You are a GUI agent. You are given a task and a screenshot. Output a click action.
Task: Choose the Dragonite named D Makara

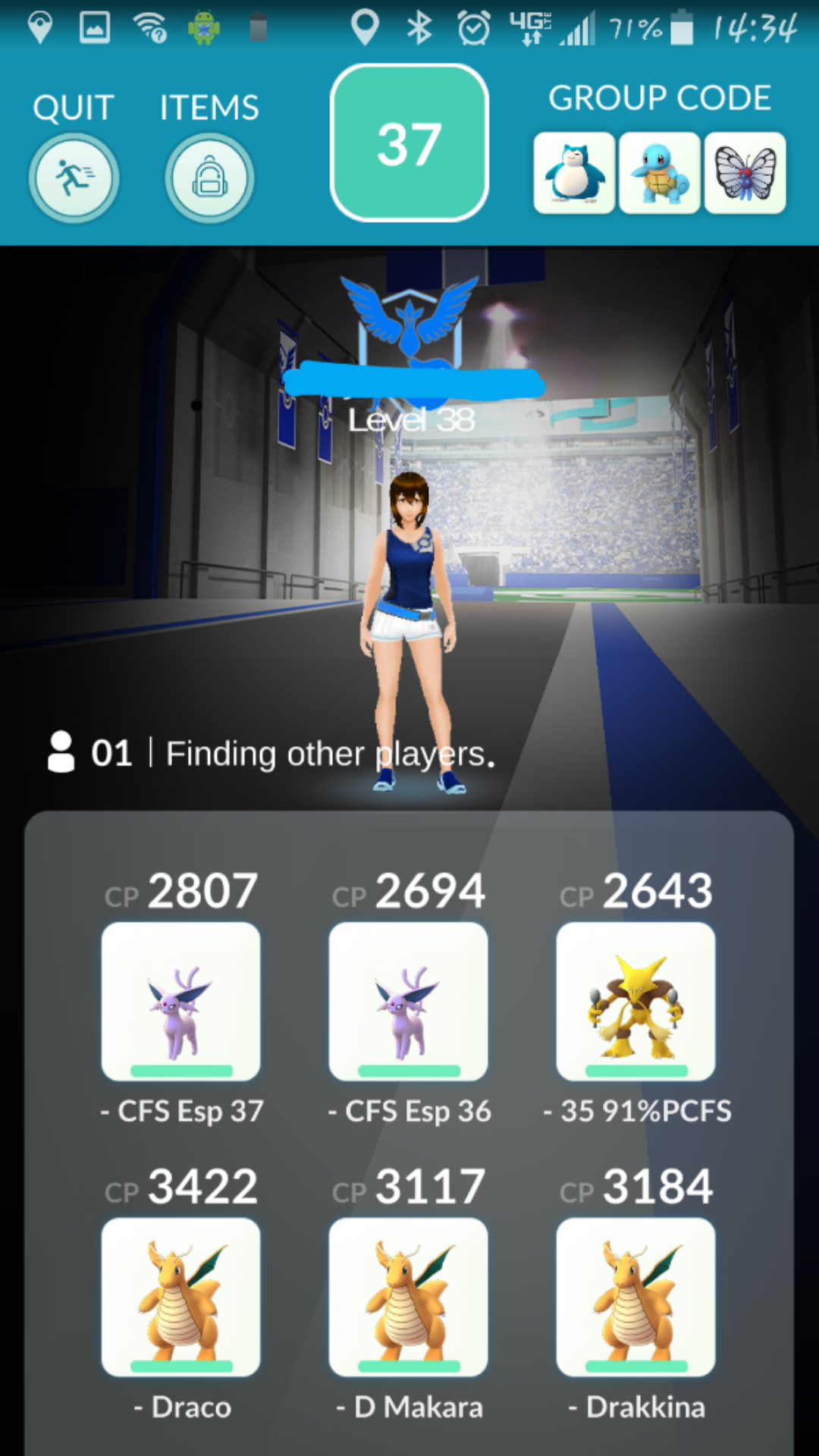click(408, 1297)
